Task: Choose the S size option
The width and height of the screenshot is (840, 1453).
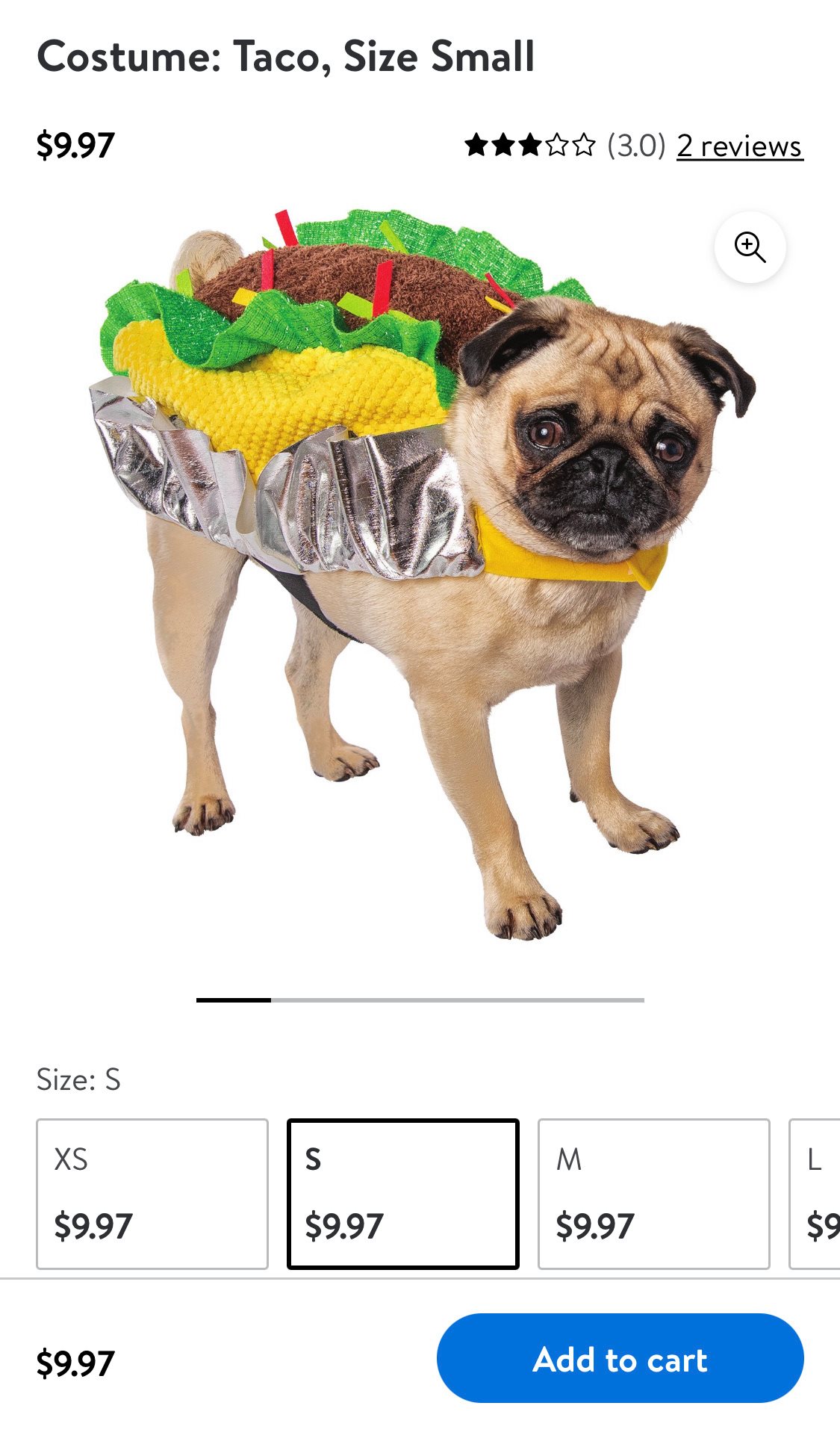Action: point(403,1193)
